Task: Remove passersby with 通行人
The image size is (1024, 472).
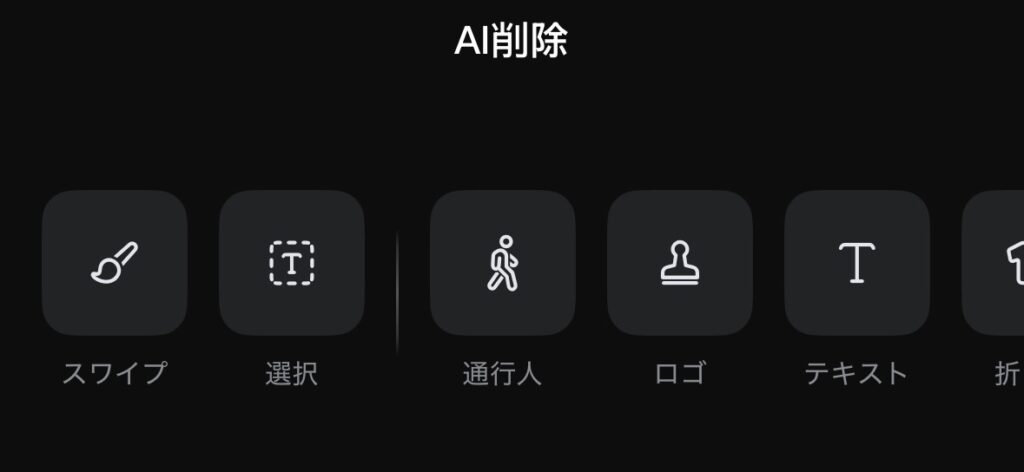Action: (x=502, y=263)
